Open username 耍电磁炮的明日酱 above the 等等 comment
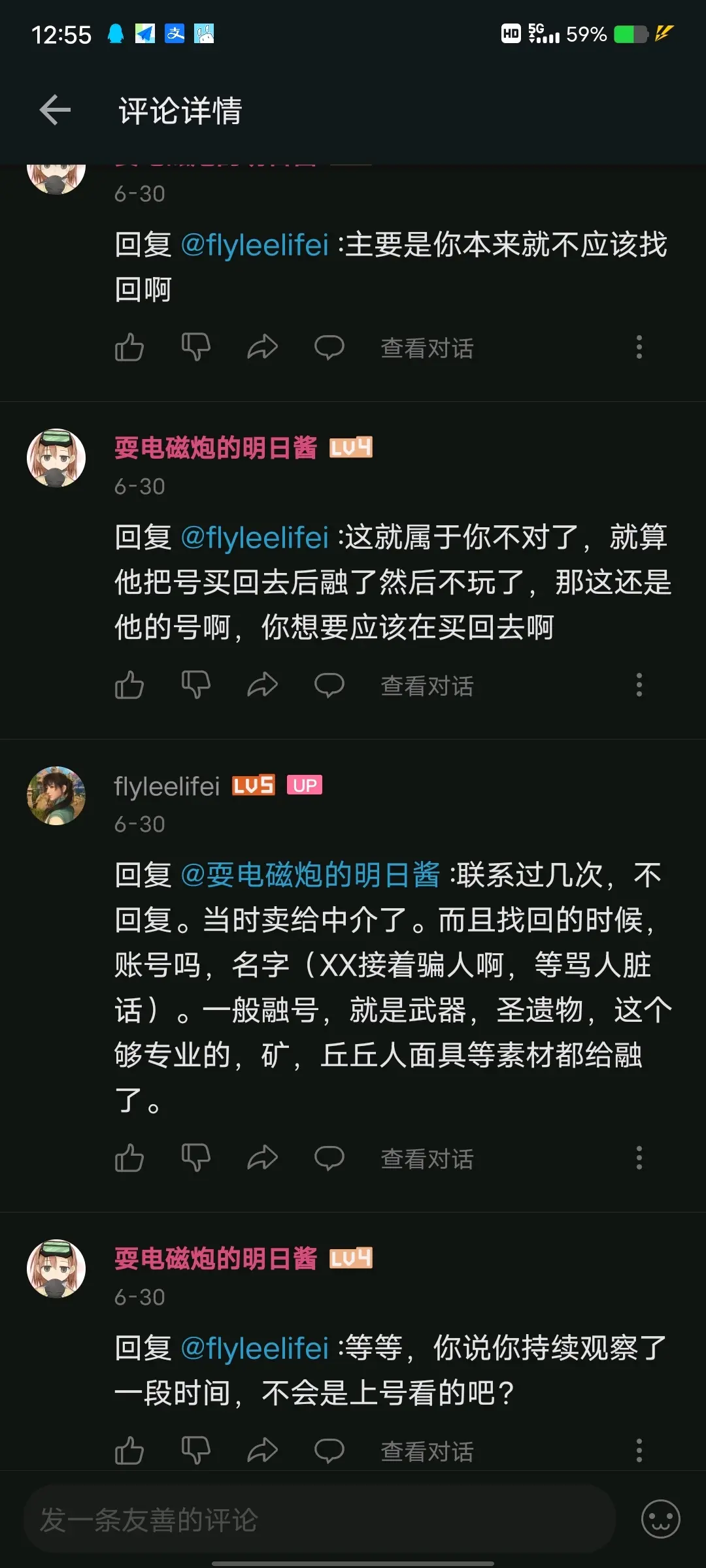706x1568 pixels. tap(216, 1258)
